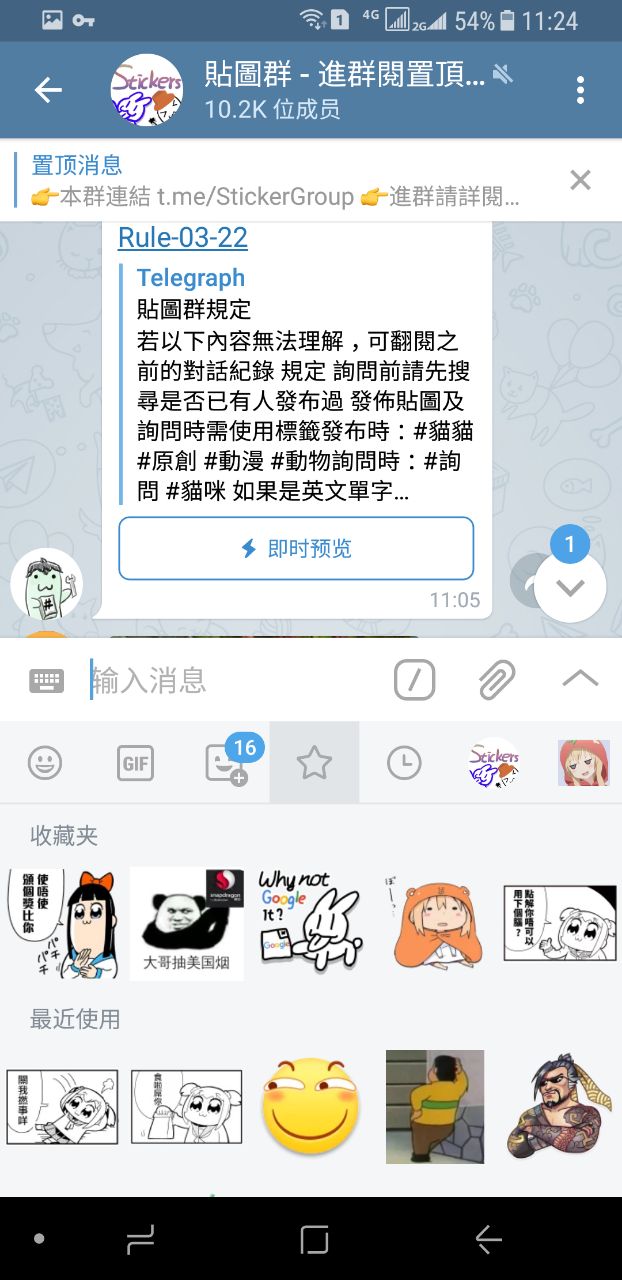This screenshot has height=1280, width=622.
Task: Open the chat overflow menu
Action: pyautogui.click(x=580, y=90)
